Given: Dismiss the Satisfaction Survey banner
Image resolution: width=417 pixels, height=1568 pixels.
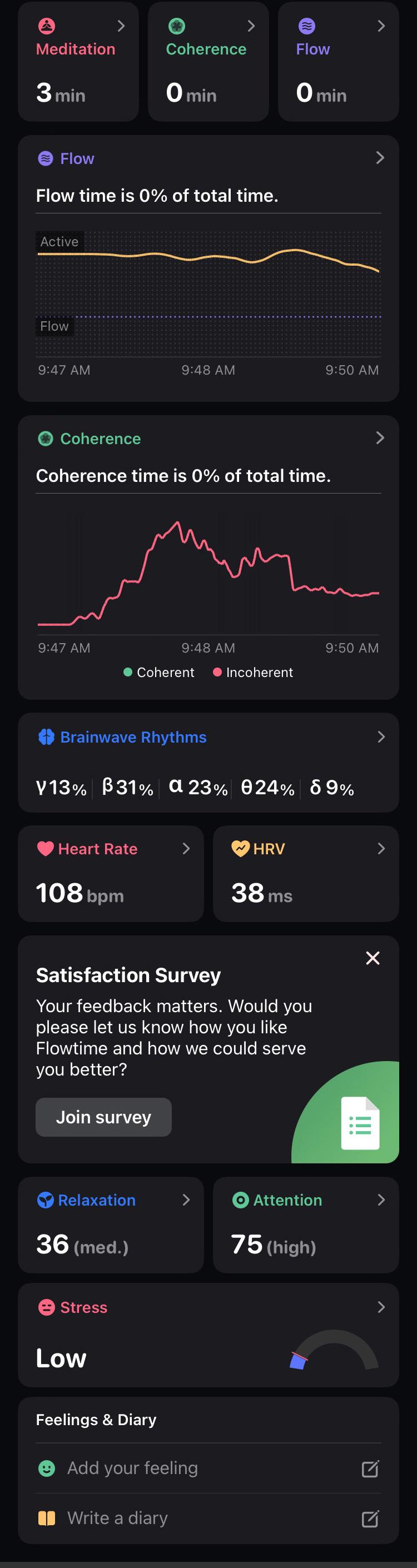Looking at the screenshot, I should pos(373,958).
